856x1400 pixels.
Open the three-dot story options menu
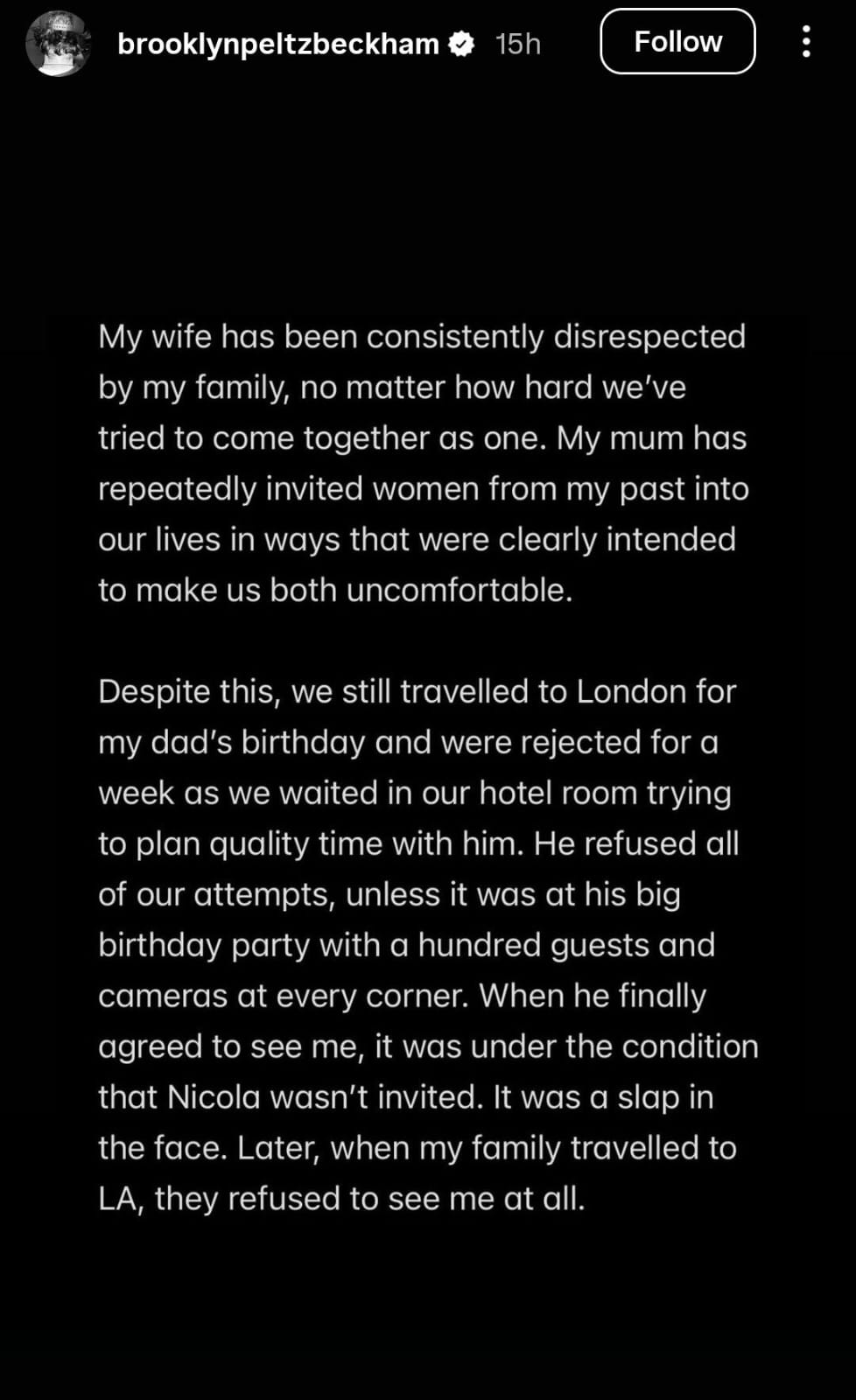click(806, 41)
